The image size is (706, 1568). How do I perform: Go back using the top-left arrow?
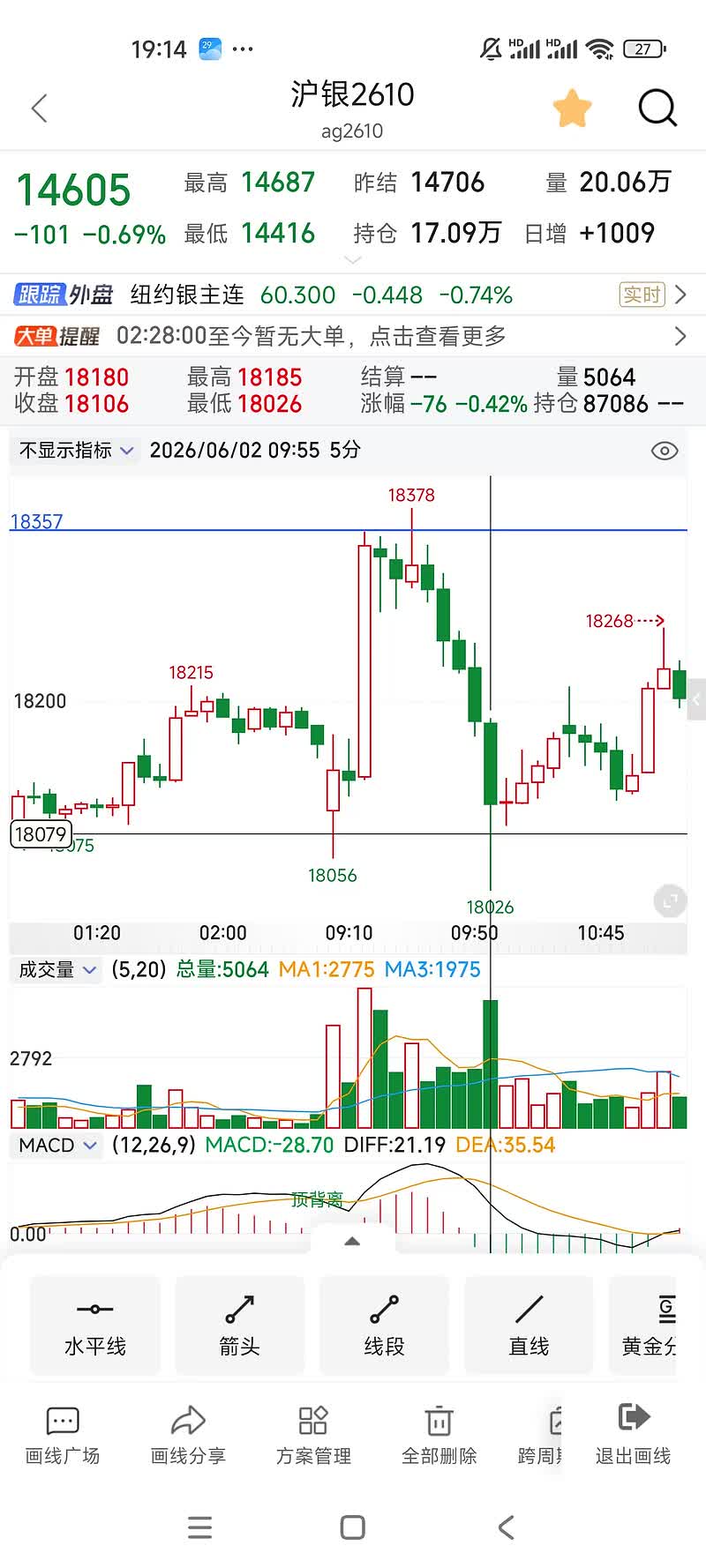[39, 108]
